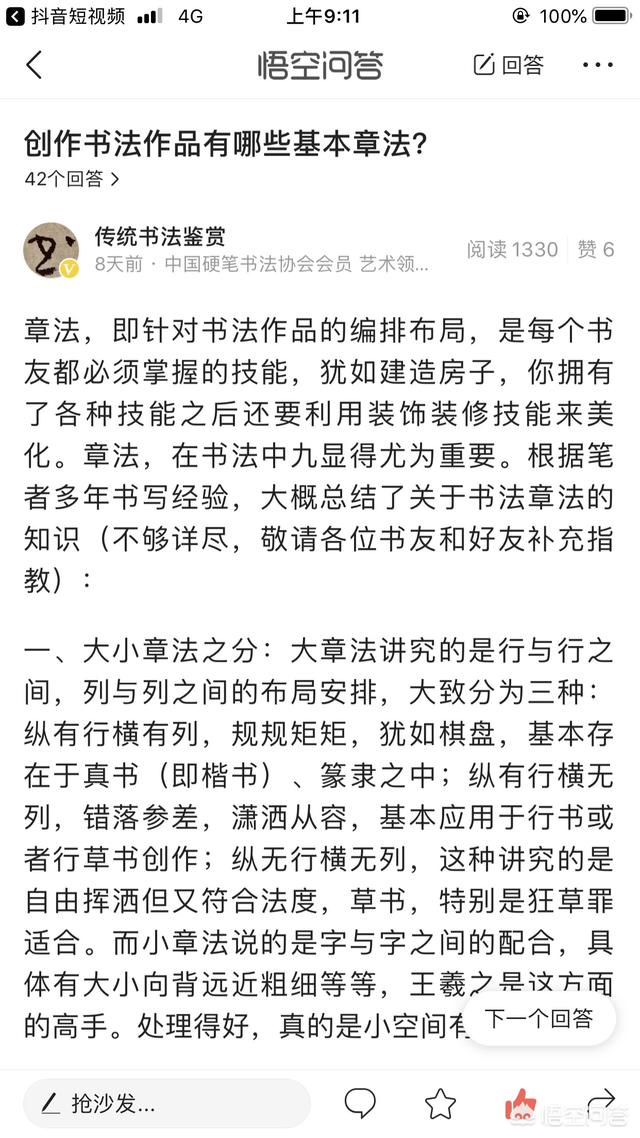
Task: Return to 抖音短视频 app
Action: [x=66, y=16]
